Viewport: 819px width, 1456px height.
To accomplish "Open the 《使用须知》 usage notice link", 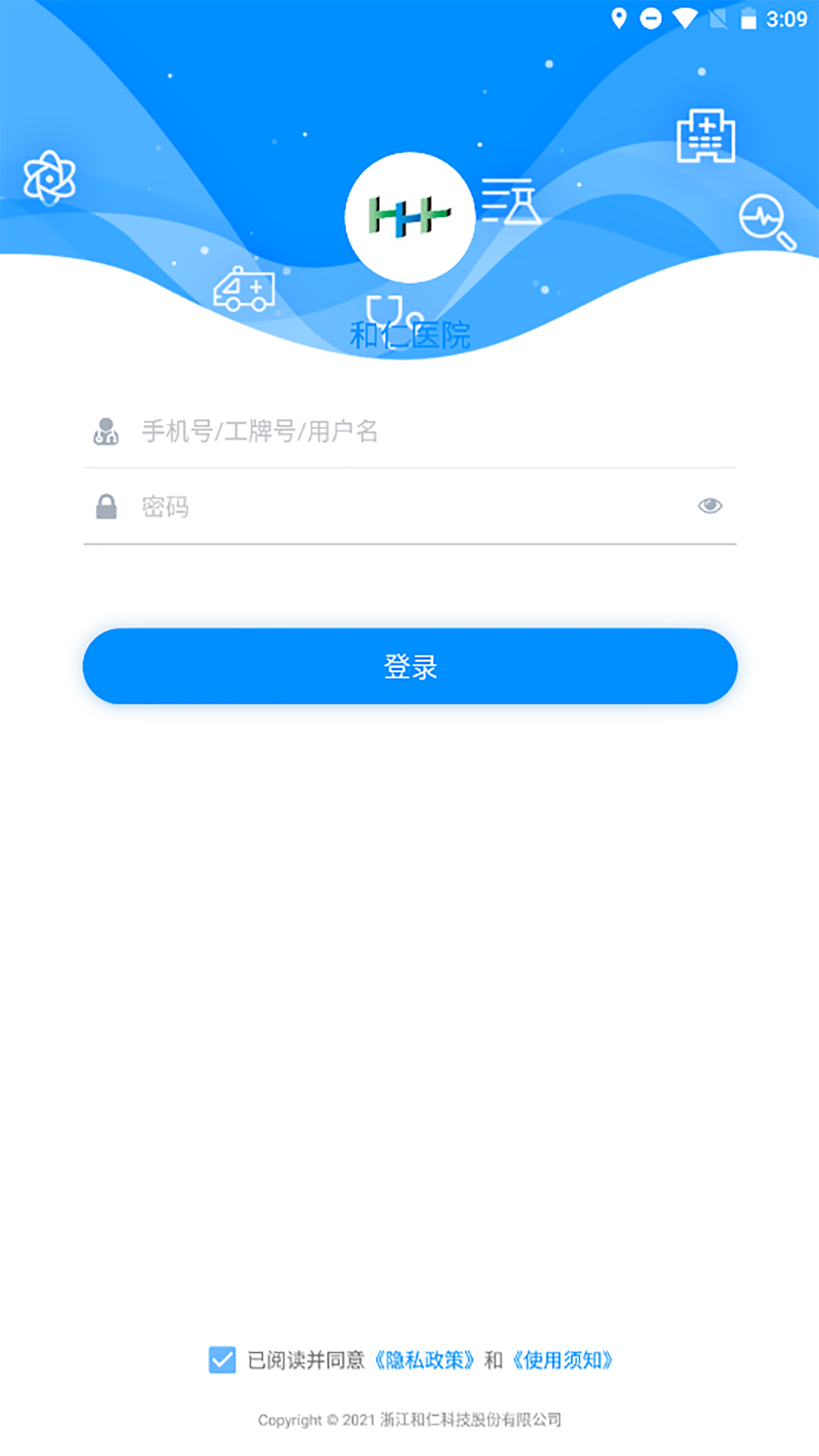I will 563,1360.
